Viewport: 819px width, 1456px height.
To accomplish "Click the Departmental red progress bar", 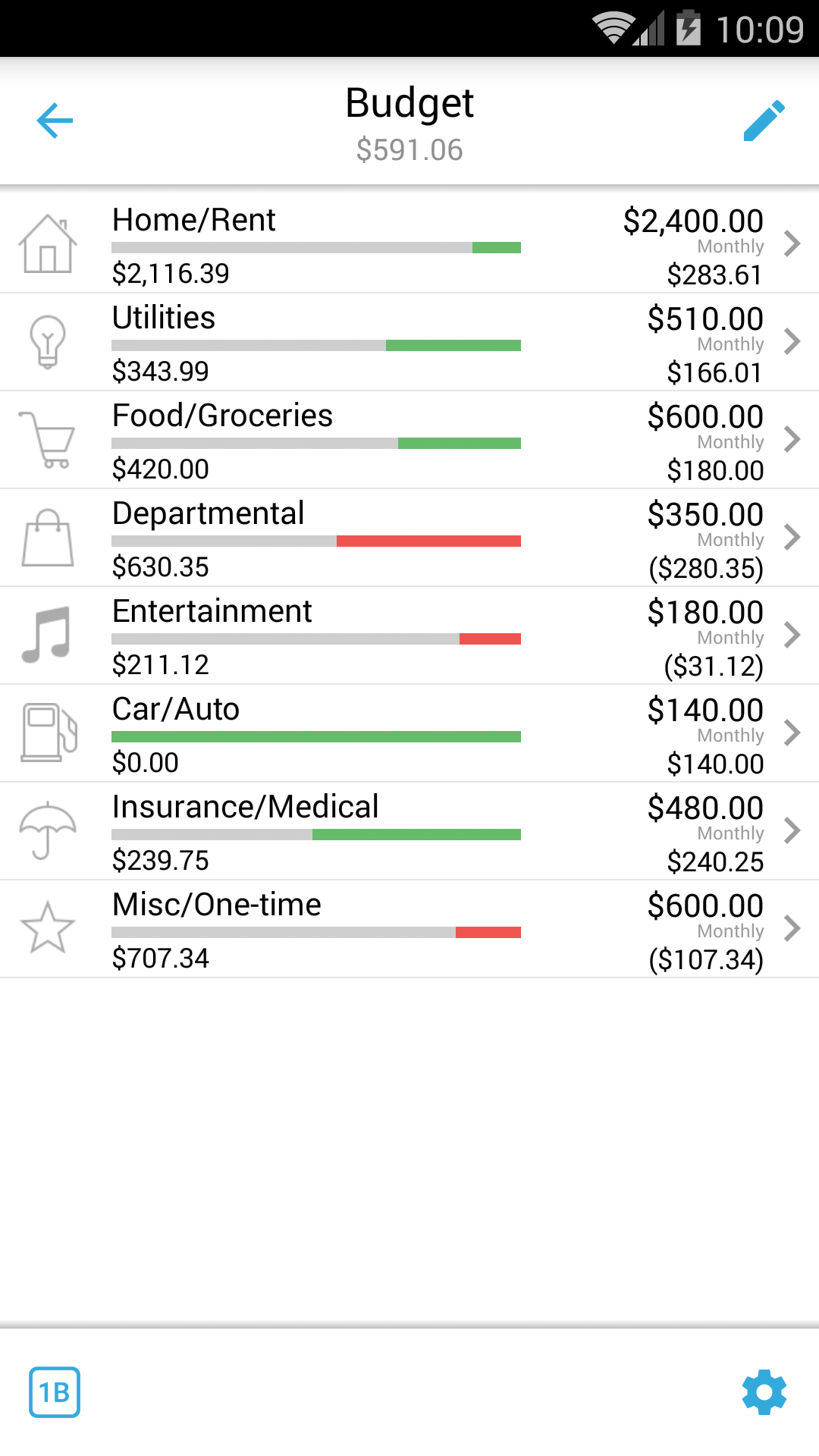I will pos(428,540).
